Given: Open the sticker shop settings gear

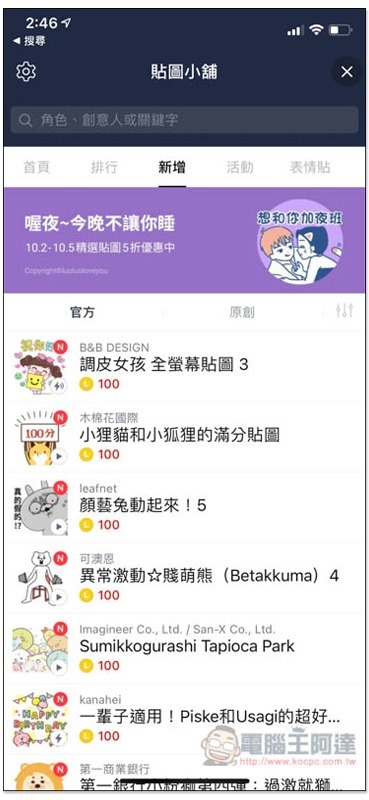Looking at the screenshot, I should pyautogui.click(x=26, y=71).
